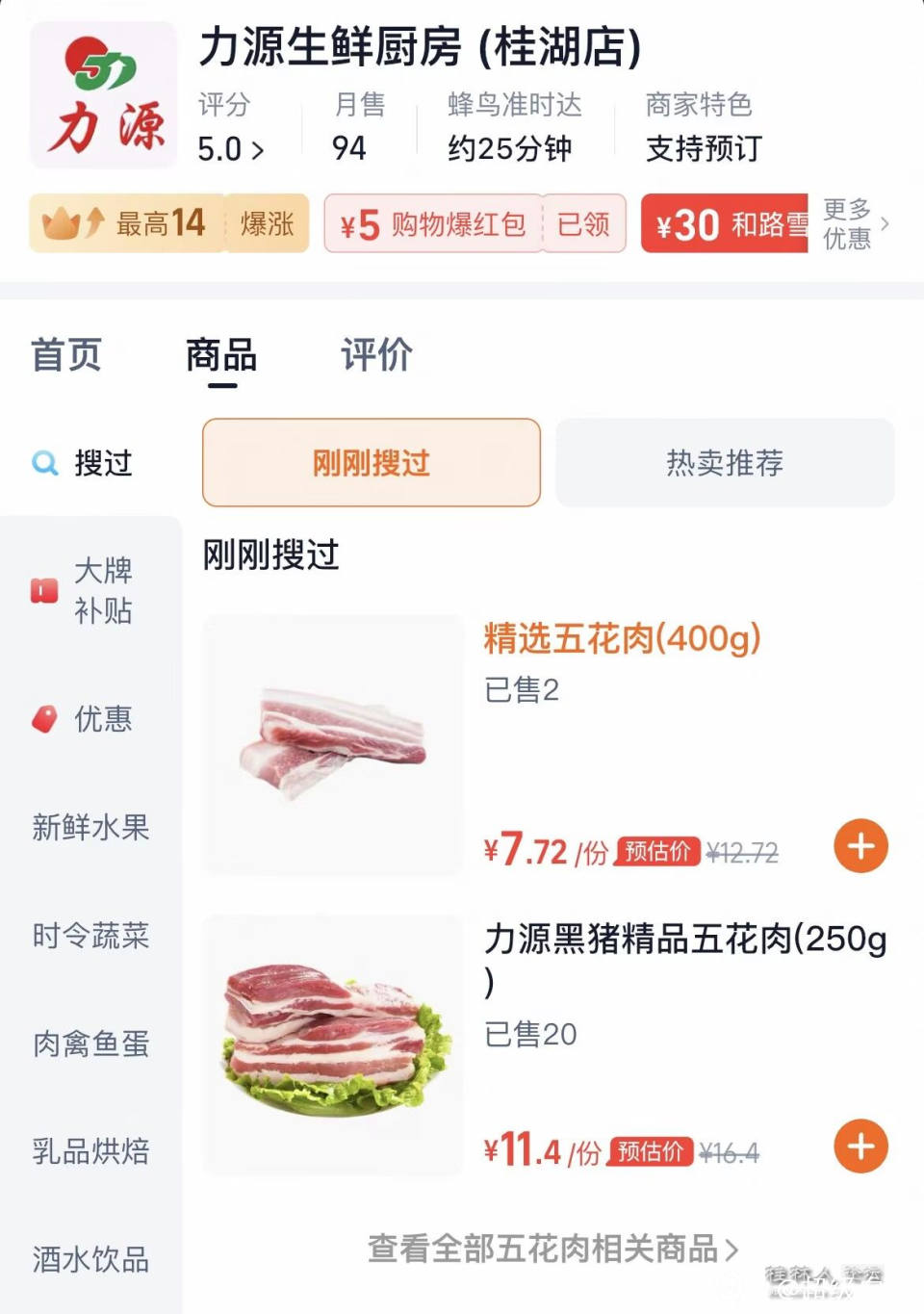View 更多优惠 offers
This screenshot has height=1314, width=924.
[x=855, y=223]
